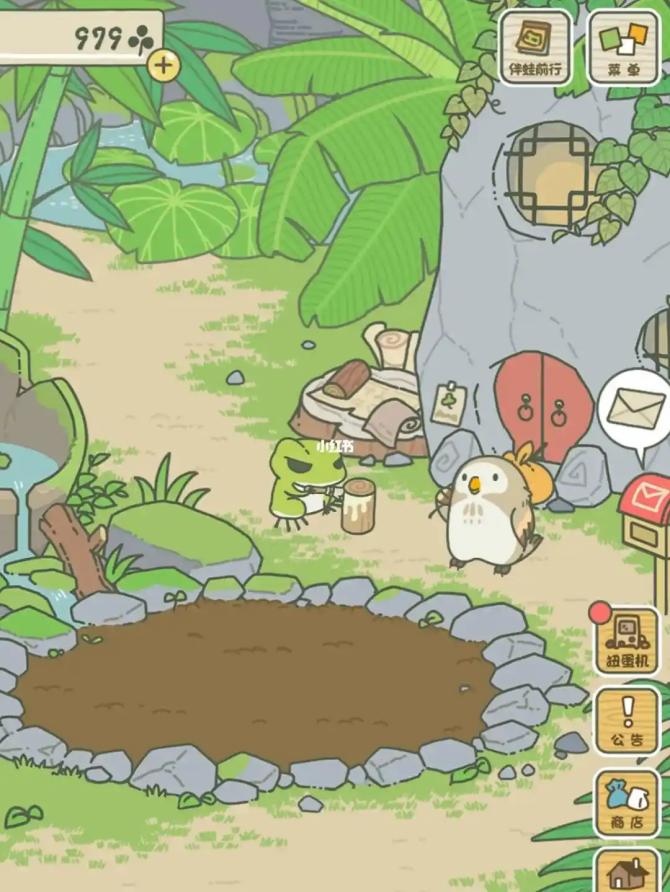Image resolution: width=670 pixels, height=892 pixels.
Task: Tap the frog sitting at the stump
Action: pyautogui.click(x=298, y=480)
